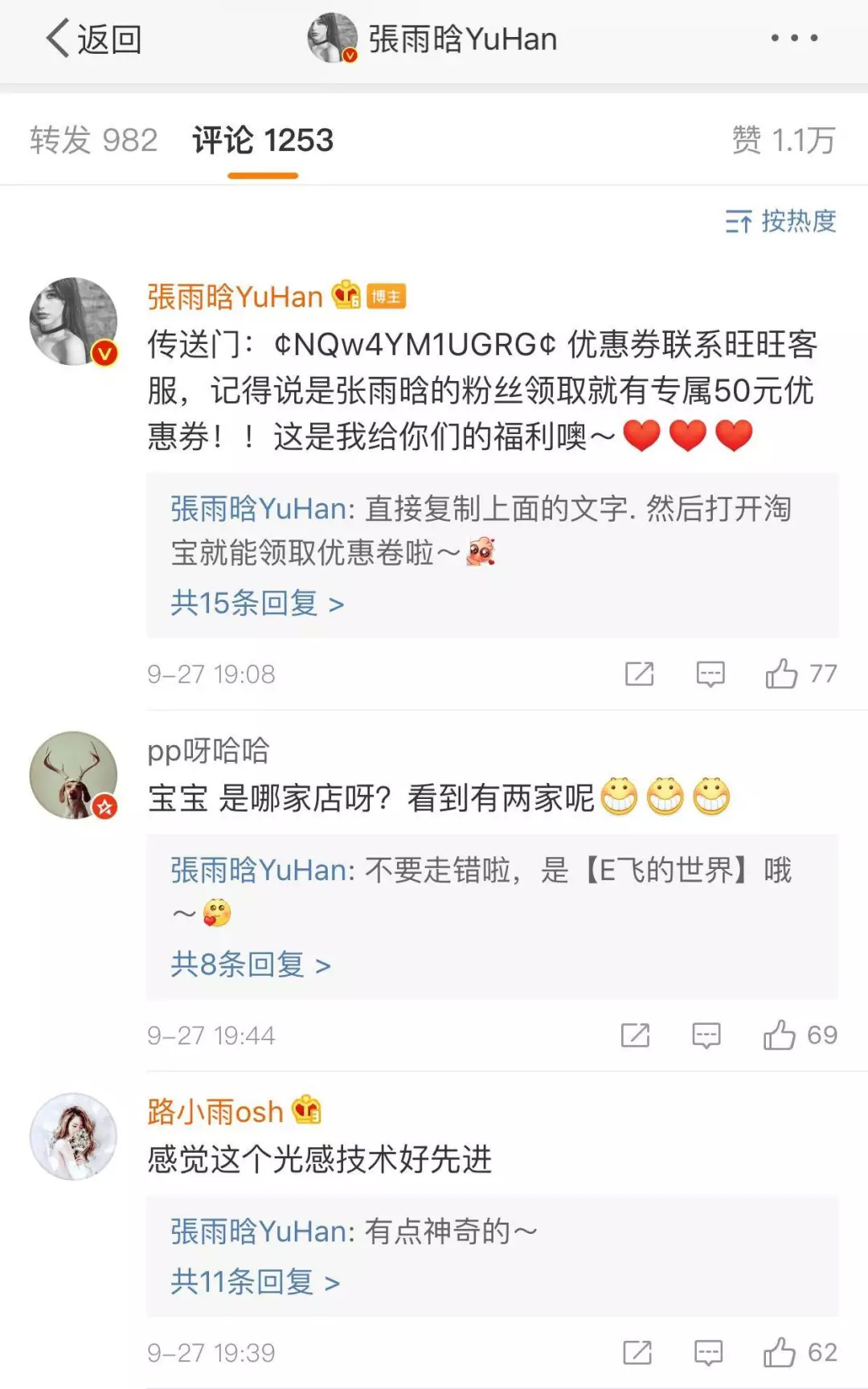Go back with the 返回 button
This screenshot has width=868, height=1389.
click(x=93, y=39)
